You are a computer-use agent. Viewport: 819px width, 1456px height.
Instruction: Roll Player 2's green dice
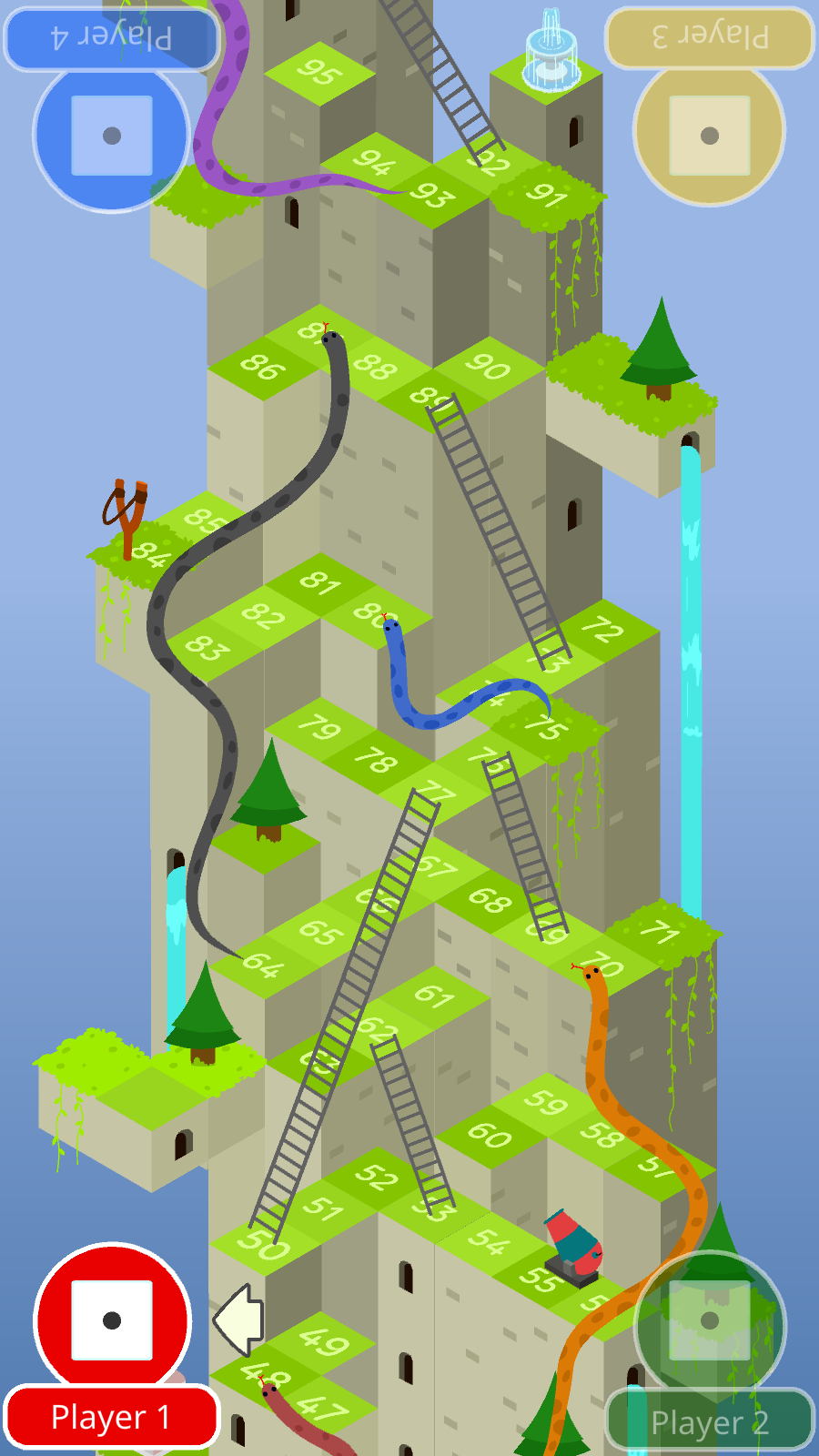[x=710, y=1321]
